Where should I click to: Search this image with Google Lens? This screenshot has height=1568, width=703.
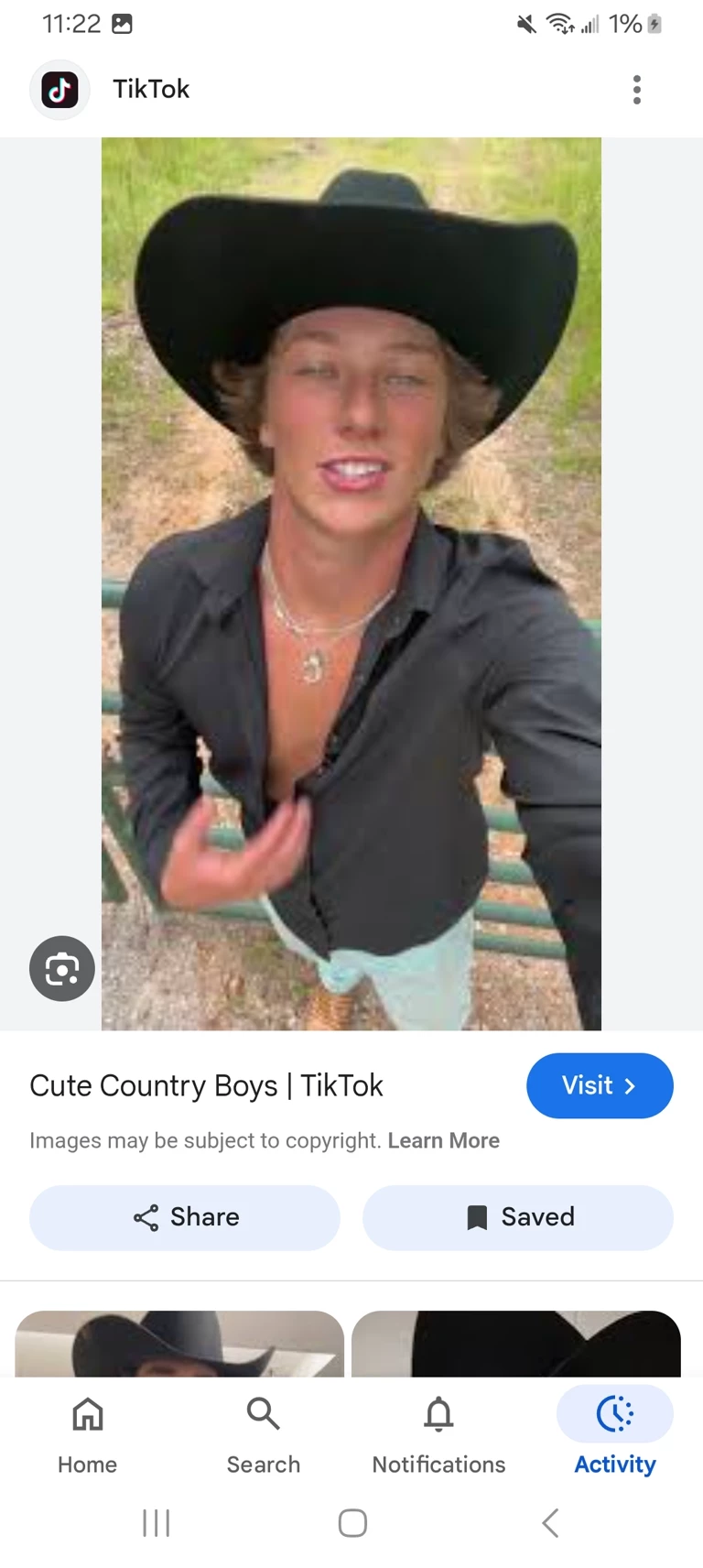coord(62,968)
